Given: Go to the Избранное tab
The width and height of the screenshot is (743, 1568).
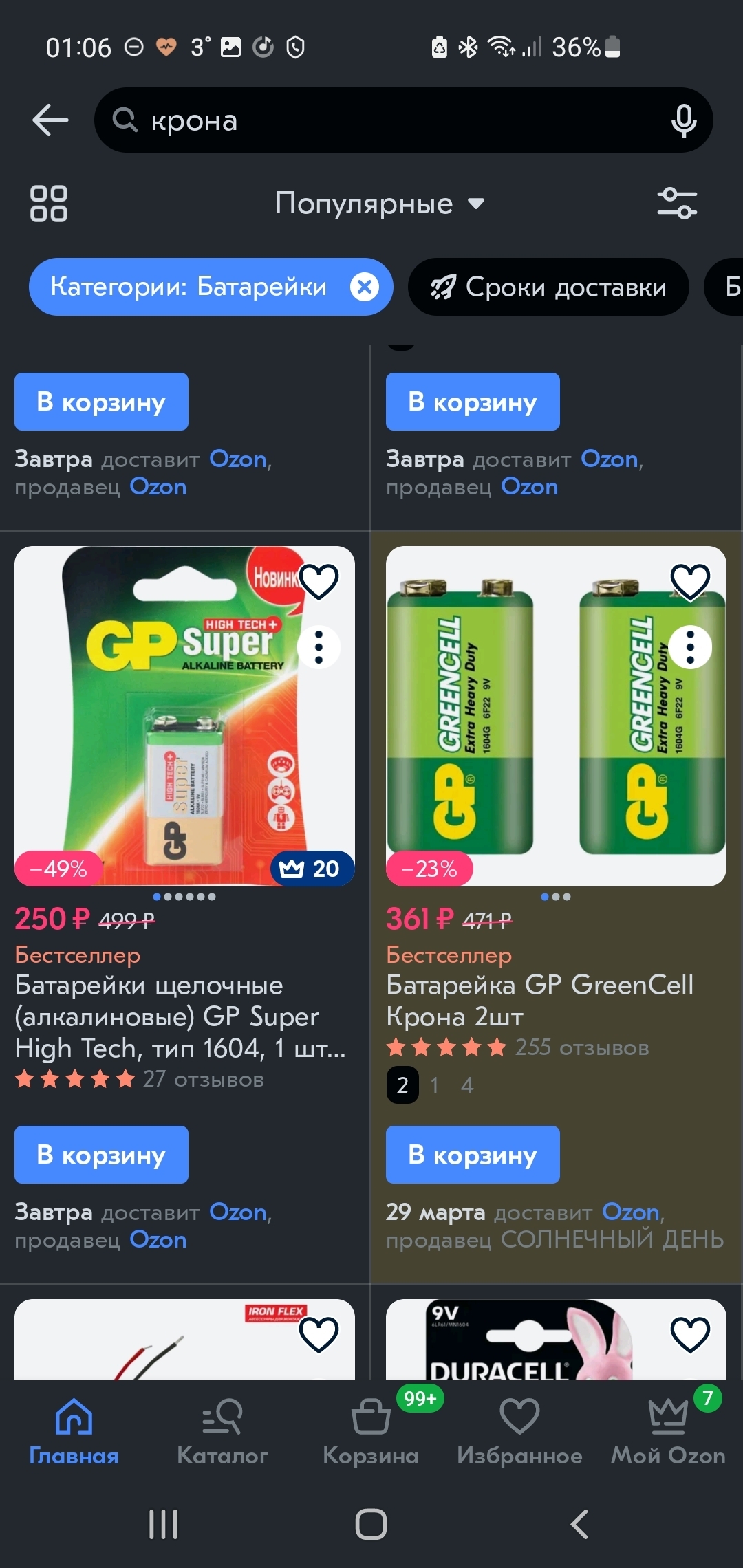Looking at the screenshot, I should tap(519, 1432).
